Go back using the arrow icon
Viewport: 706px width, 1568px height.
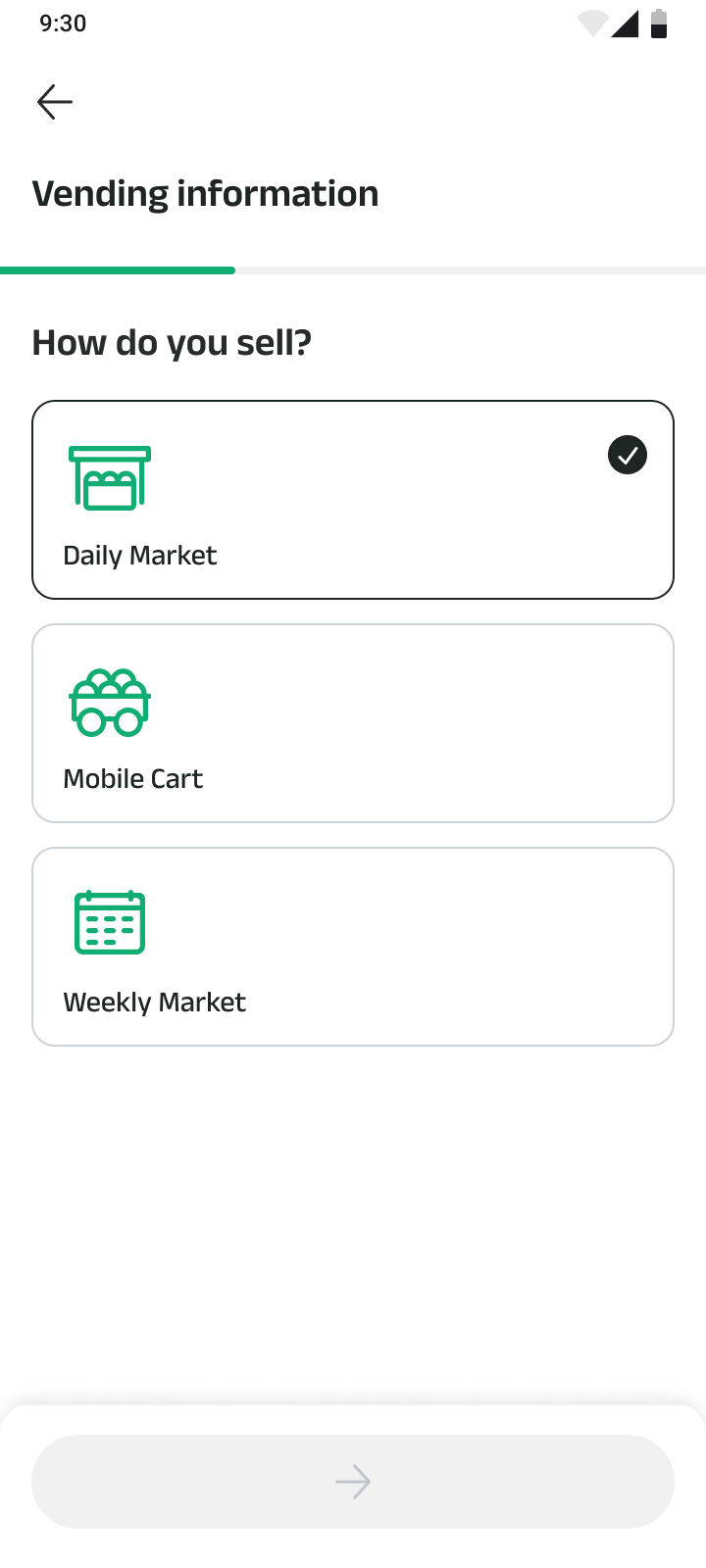(x=55, y=102)
